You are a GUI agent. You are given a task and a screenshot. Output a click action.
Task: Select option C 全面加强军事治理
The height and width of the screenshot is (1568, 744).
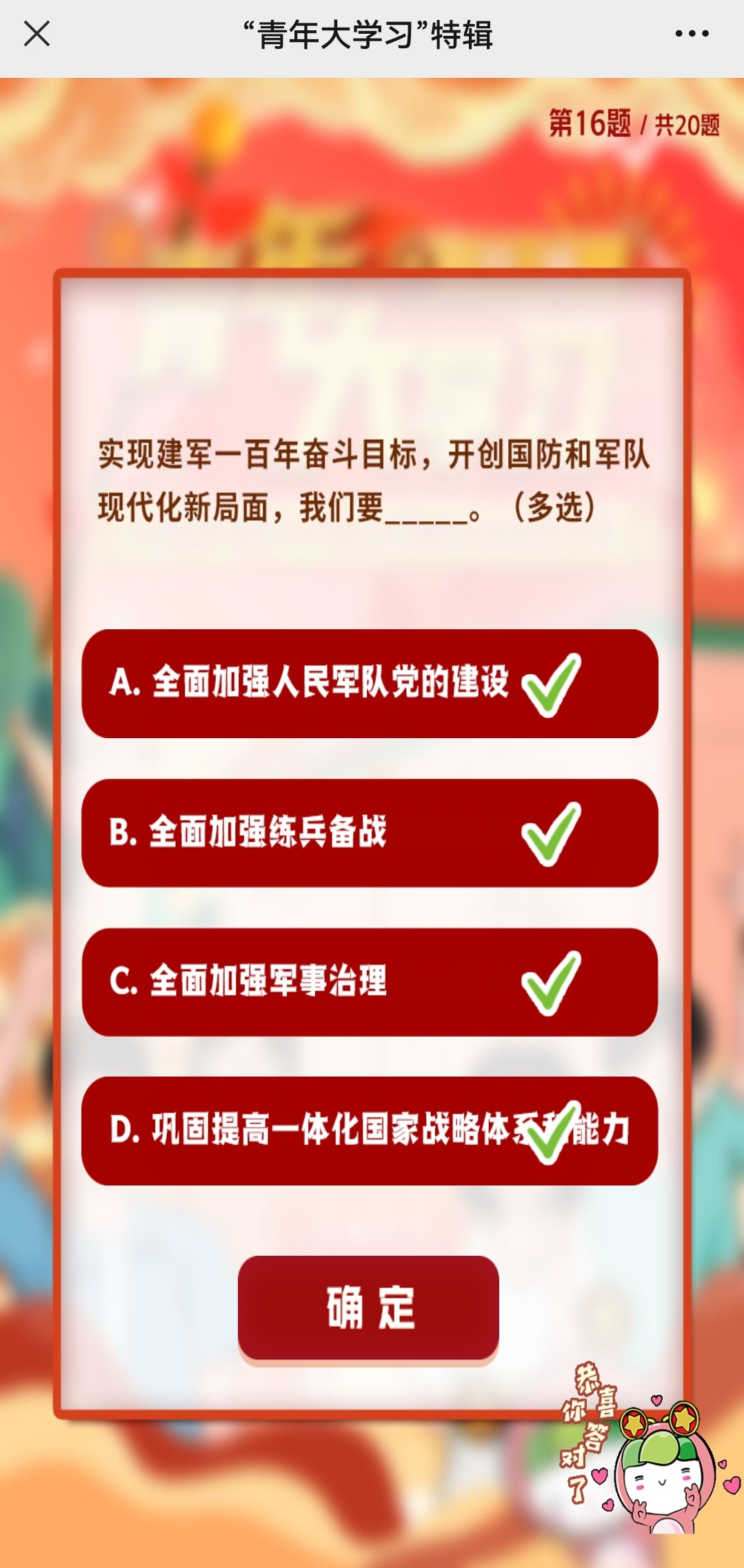click(x=369, y=981)
